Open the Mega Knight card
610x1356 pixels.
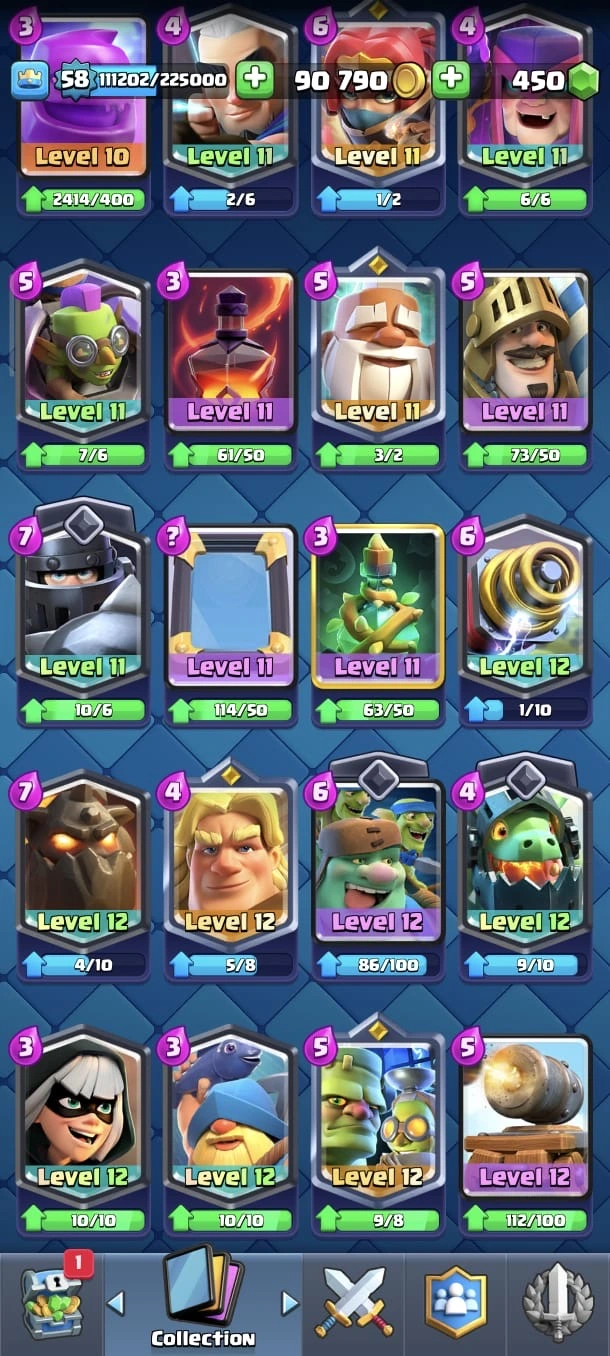click(82, 600)
